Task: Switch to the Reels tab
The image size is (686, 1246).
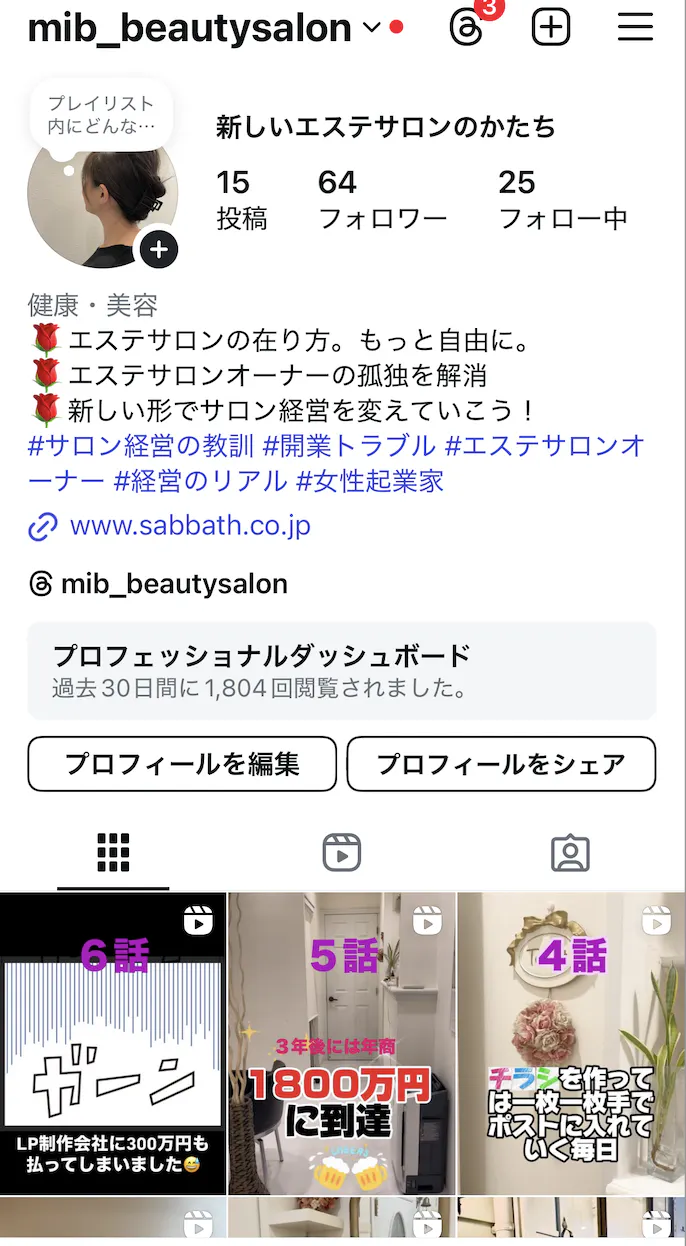Action: (x=342, y=853)
